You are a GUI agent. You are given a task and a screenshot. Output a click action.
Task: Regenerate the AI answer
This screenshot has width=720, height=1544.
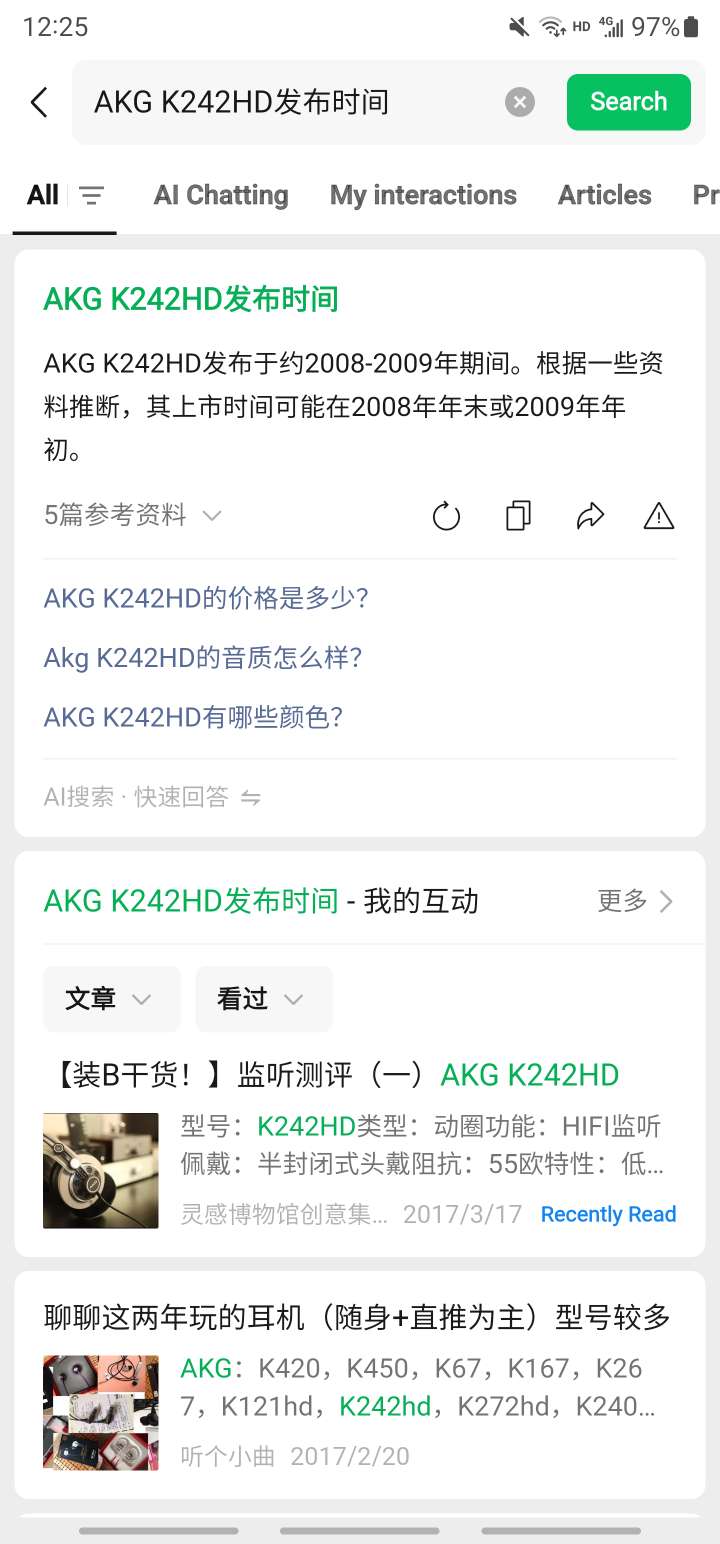click(x=446, y=516)
